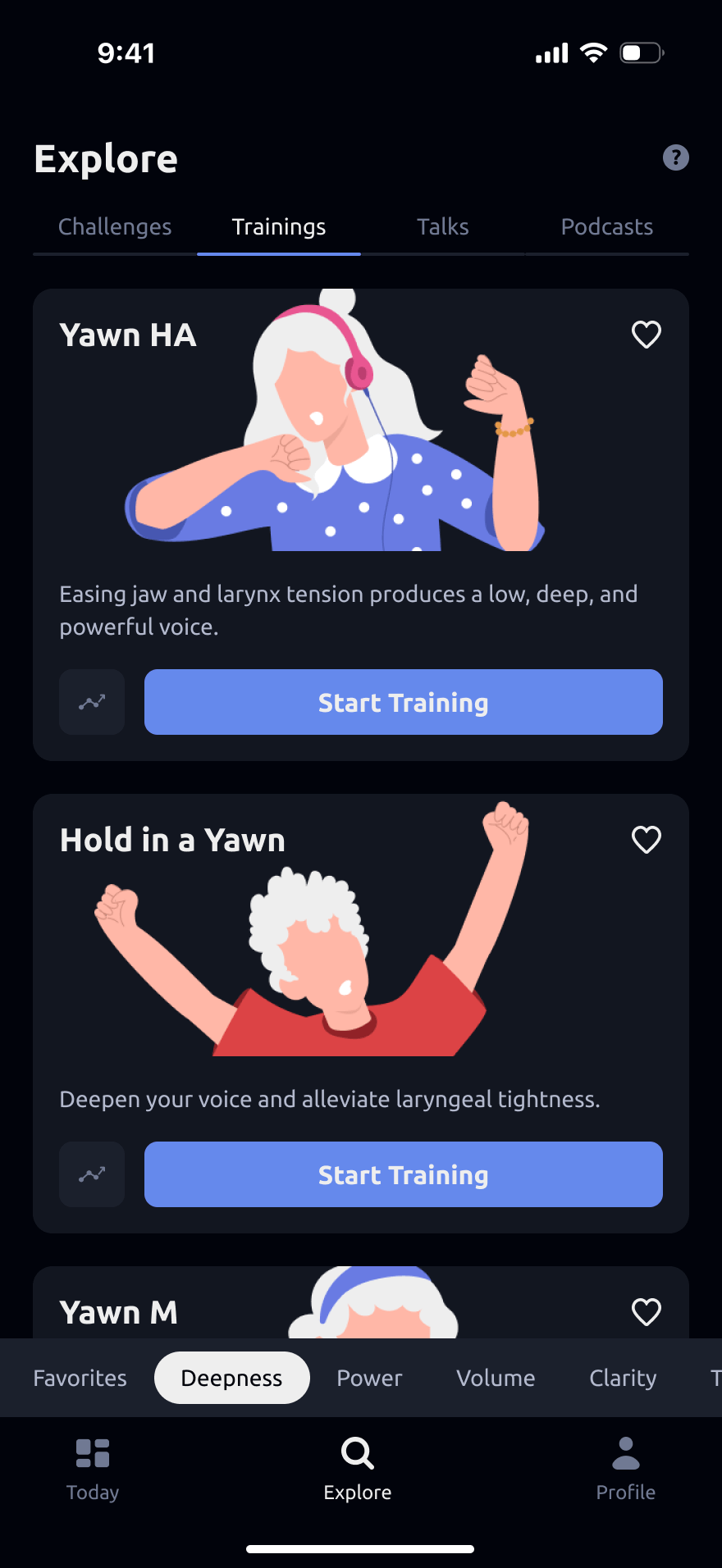The height and width of the screenshot is (1568, 722).
Task: Favorite the Hold in a Yawn training
Action: 646,840
